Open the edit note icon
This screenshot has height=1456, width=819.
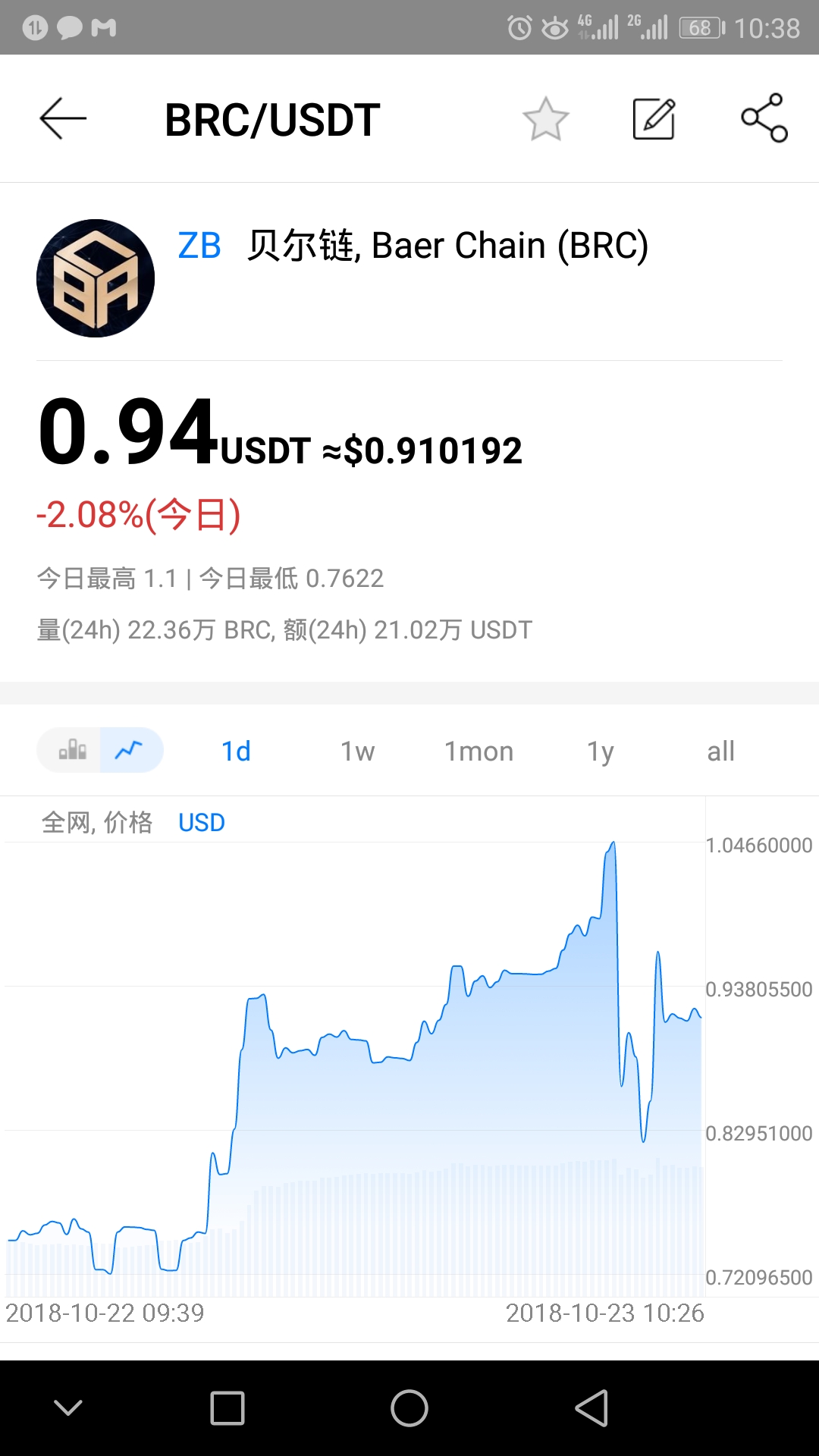click(654, 119)
